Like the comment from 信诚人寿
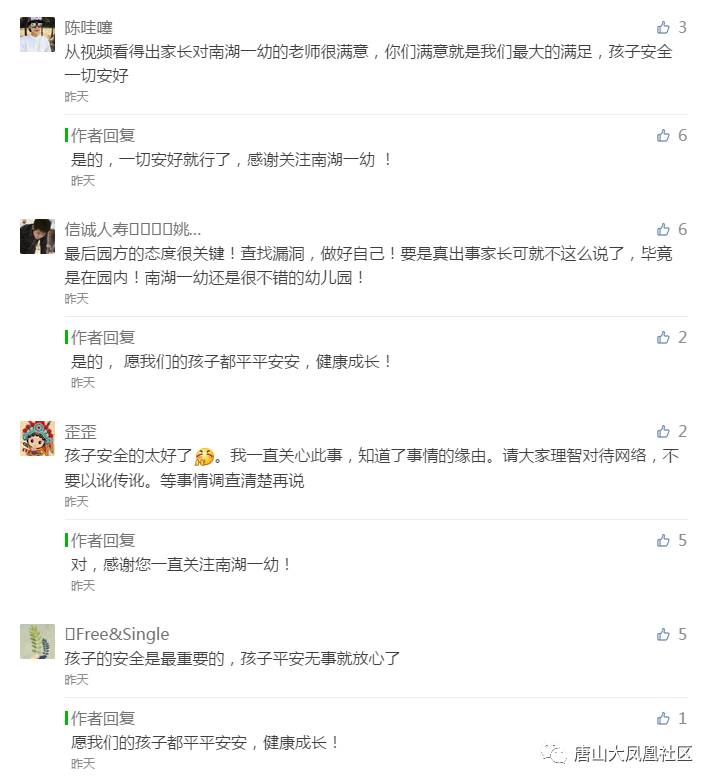Image resolution: width=715 pixels, height=784 pixels. point(663,229)
